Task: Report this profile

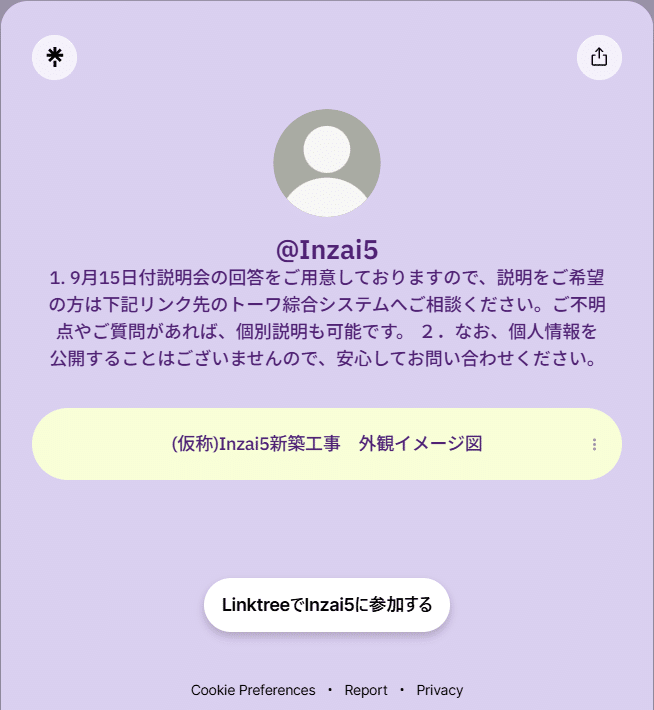Action: (366, 690)
